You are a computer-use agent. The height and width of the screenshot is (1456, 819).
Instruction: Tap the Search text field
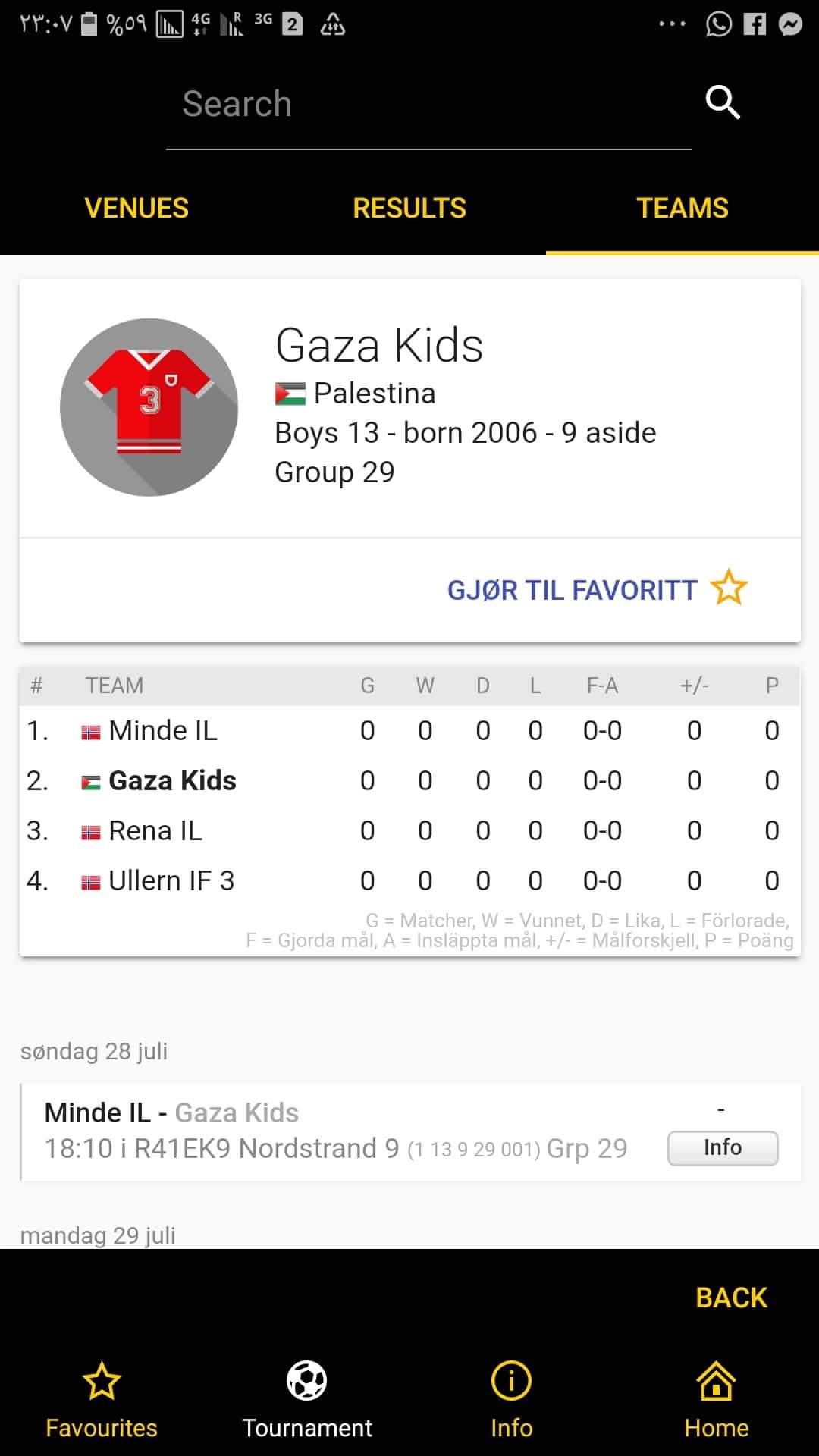coord(428,104)
